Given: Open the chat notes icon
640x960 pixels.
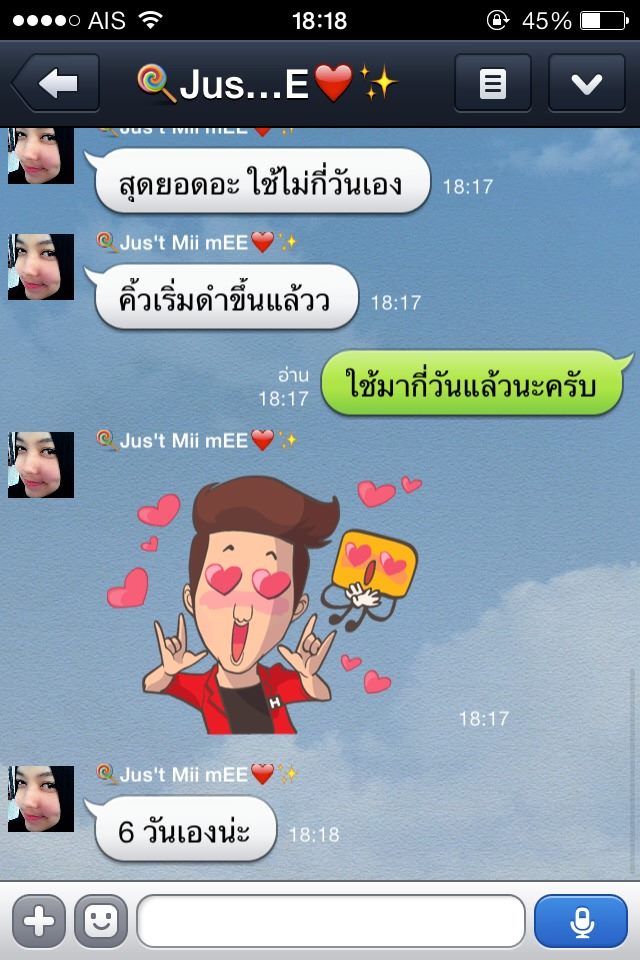Looking at the screenshot, I should pos(492,84).
